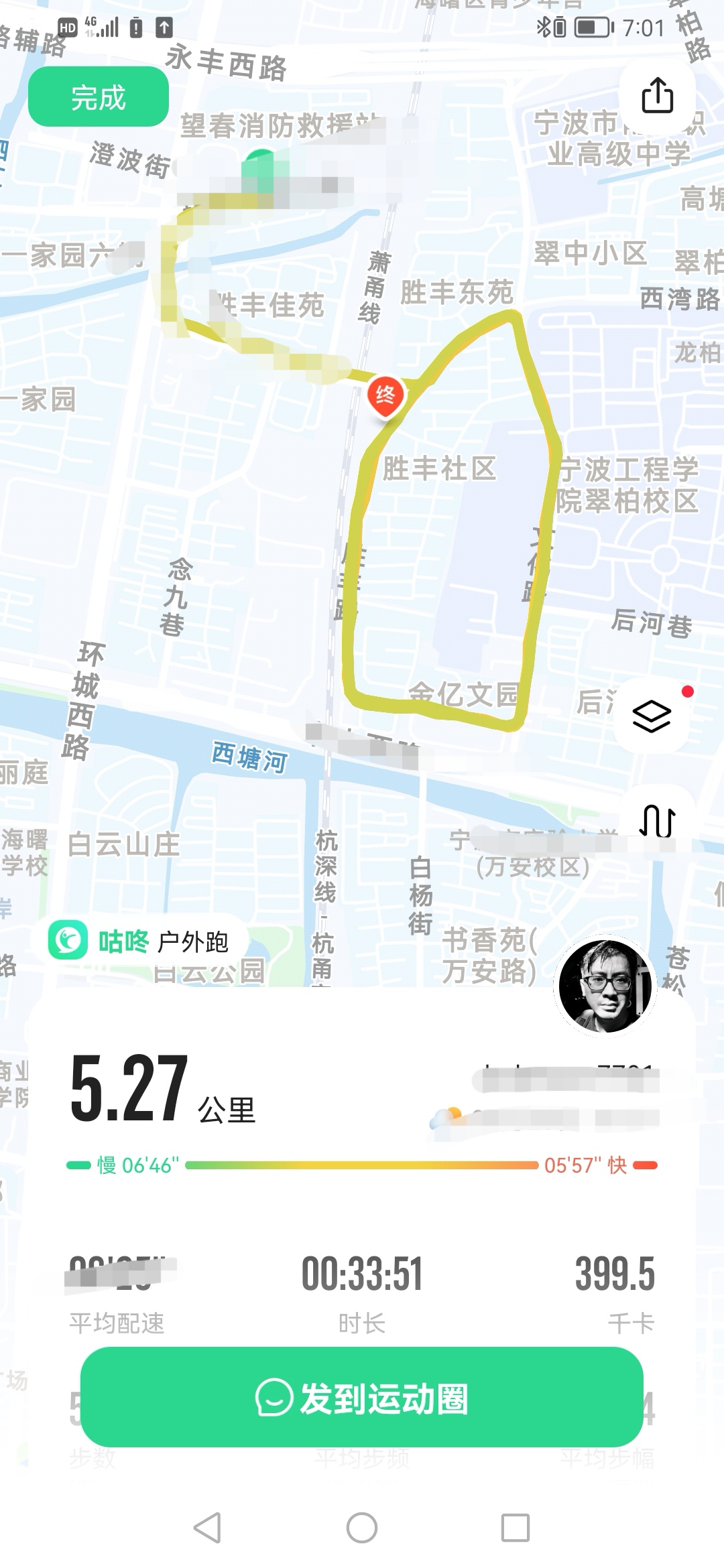
Task: Return to the phone's home screen
Action: point(362,1528)
